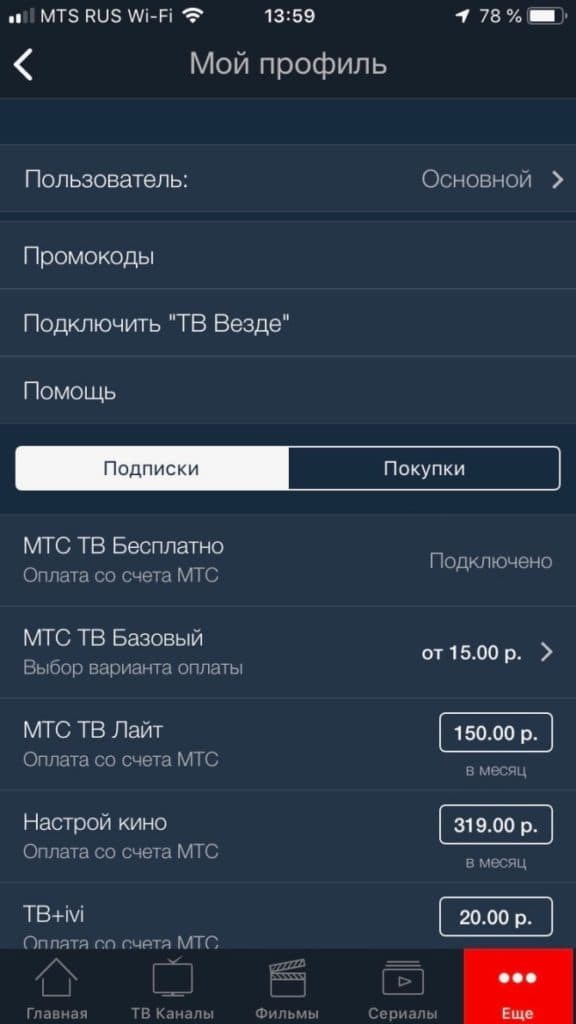
Task: Open МТС ТВ Базовый payment options
Action: tap(288, 652)
